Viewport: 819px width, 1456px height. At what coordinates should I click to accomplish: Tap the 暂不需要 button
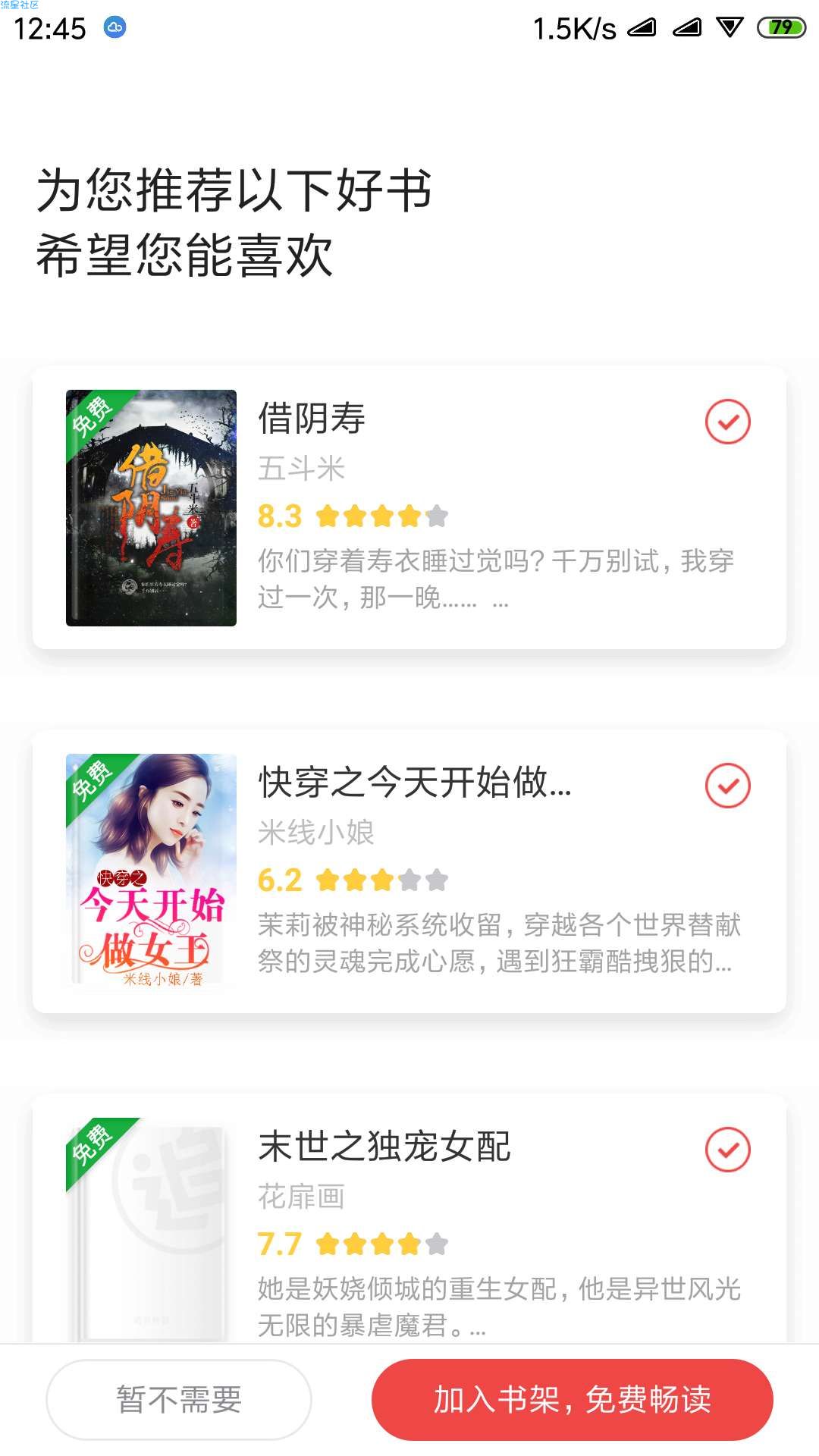179,1399
